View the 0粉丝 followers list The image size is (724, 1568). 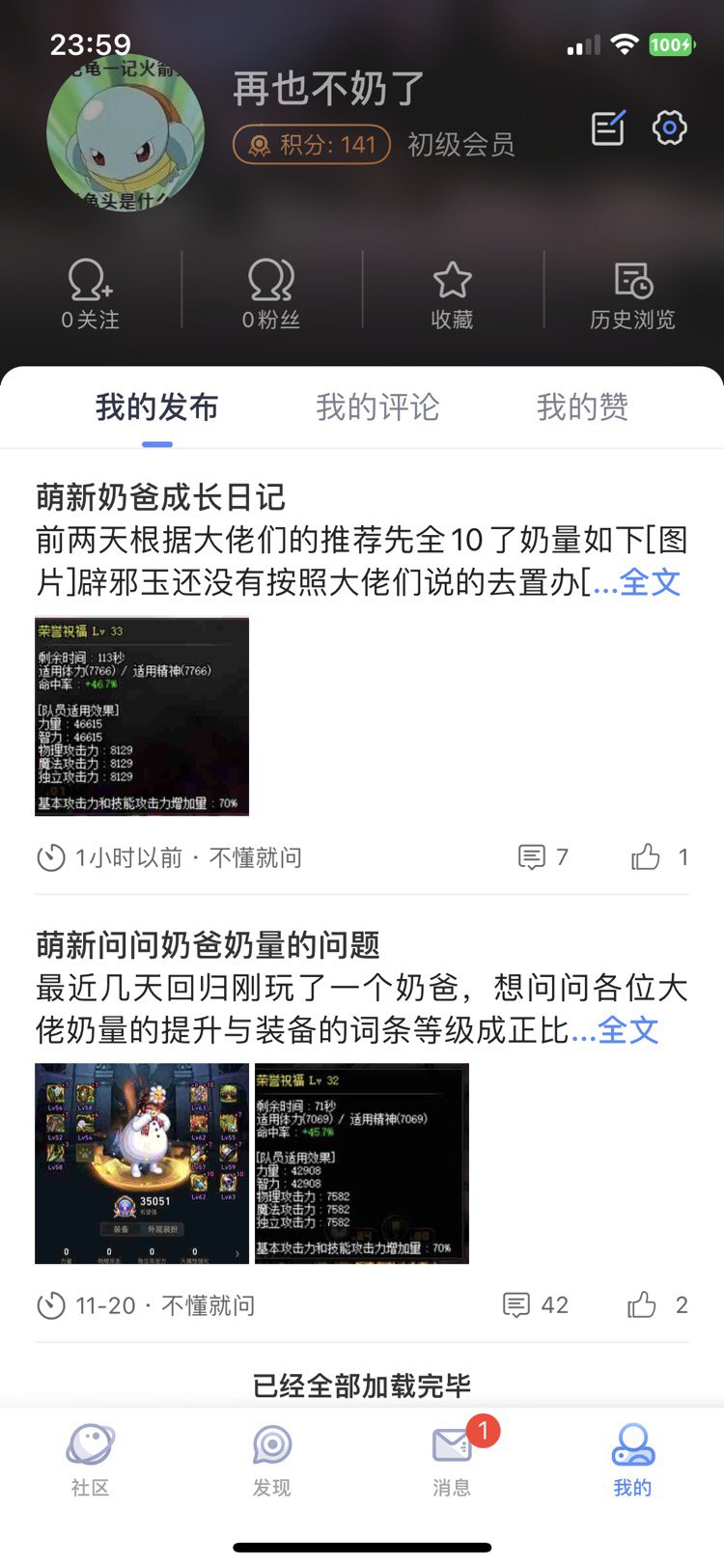pos(271,294)
